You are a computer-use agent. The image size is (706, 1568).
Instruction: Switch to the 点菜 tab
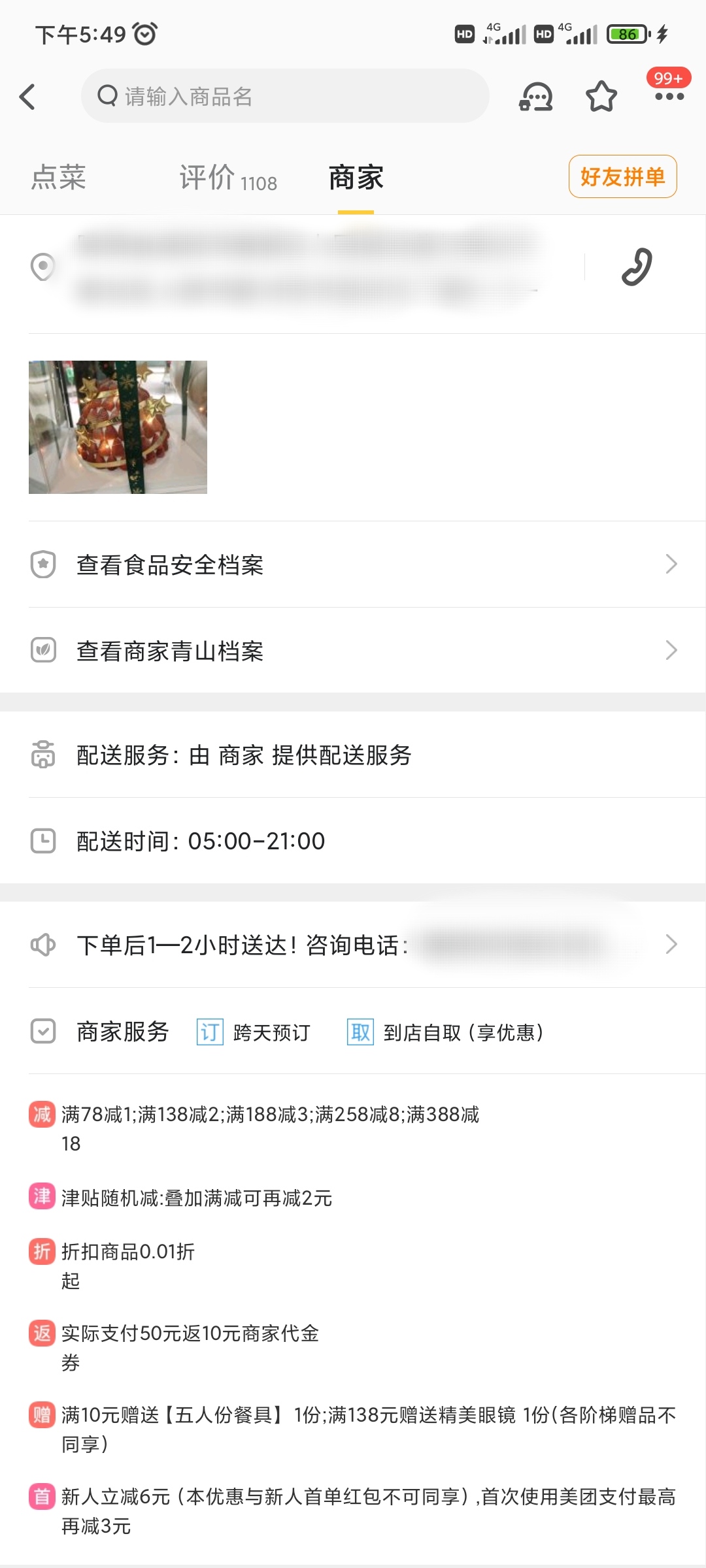pos(59,178)
